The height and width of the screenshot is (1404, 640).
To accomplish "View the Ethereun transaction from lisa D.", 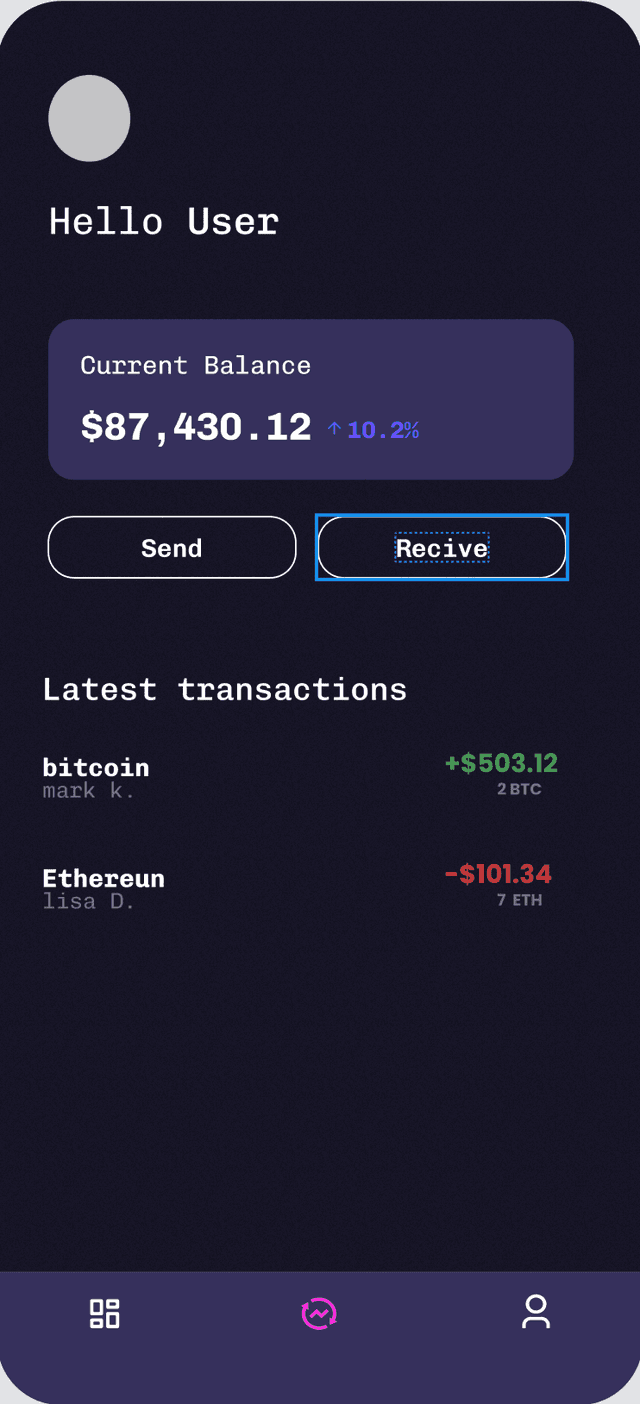I will click(x=300, y=888).
